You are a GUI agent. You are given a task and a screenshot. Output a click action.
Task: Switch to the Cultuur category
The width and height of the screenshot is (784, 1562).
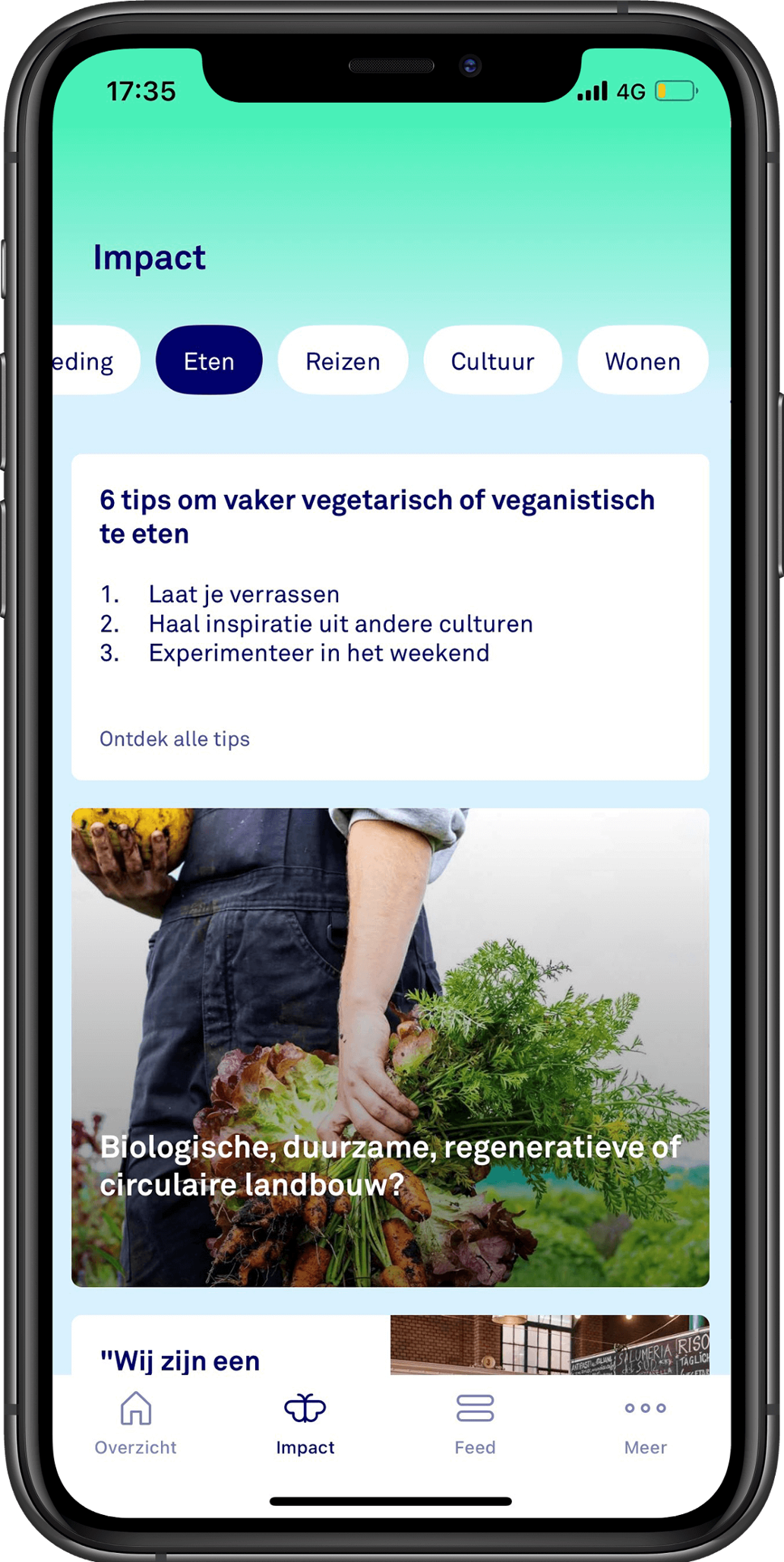click(492, 361)
